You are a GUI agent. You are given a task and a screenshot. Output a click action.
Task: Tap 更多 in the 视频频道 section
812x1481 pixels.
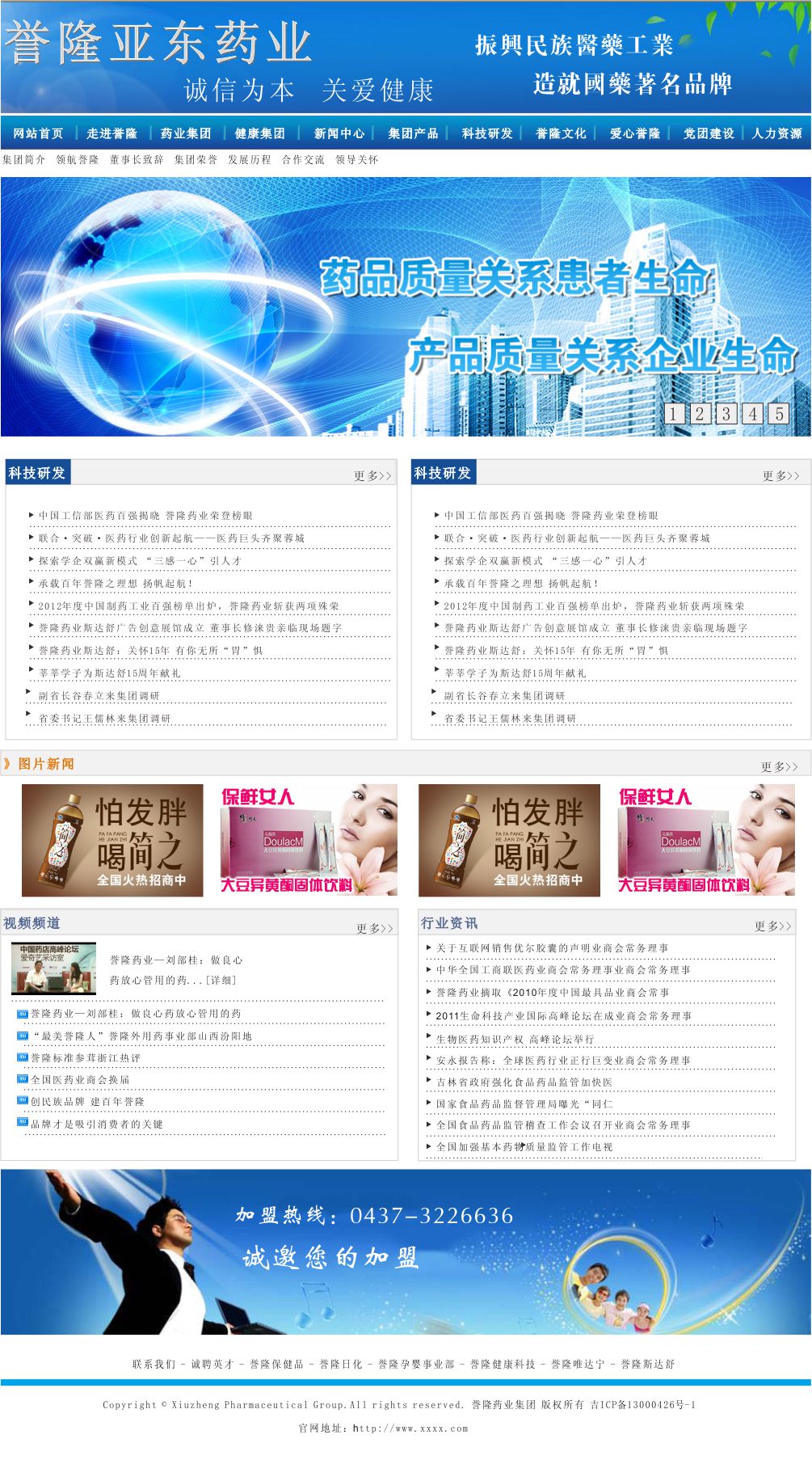pos(374,928)
